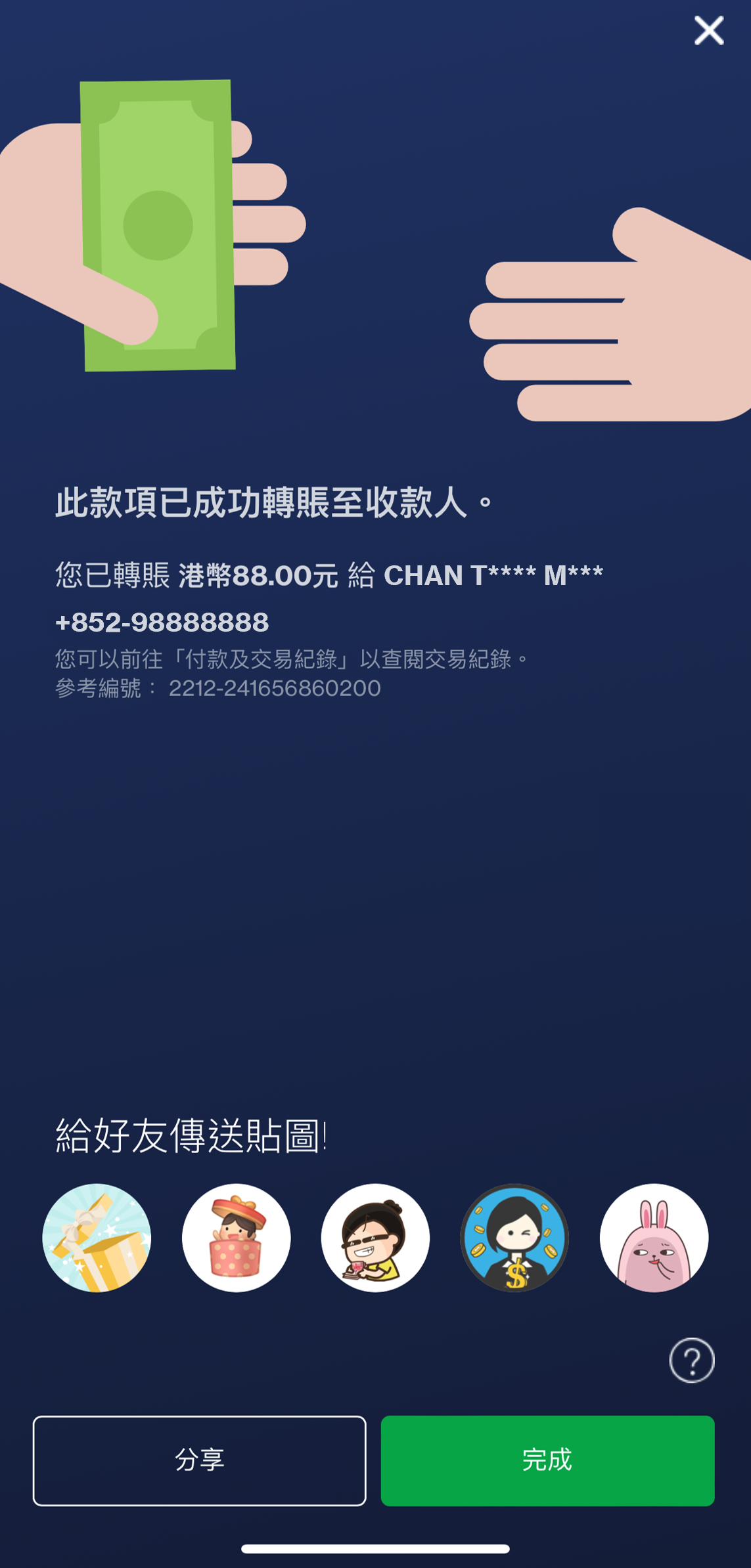
Task: Tap the home indicator bar at bottom
Action: [375, 1550]
